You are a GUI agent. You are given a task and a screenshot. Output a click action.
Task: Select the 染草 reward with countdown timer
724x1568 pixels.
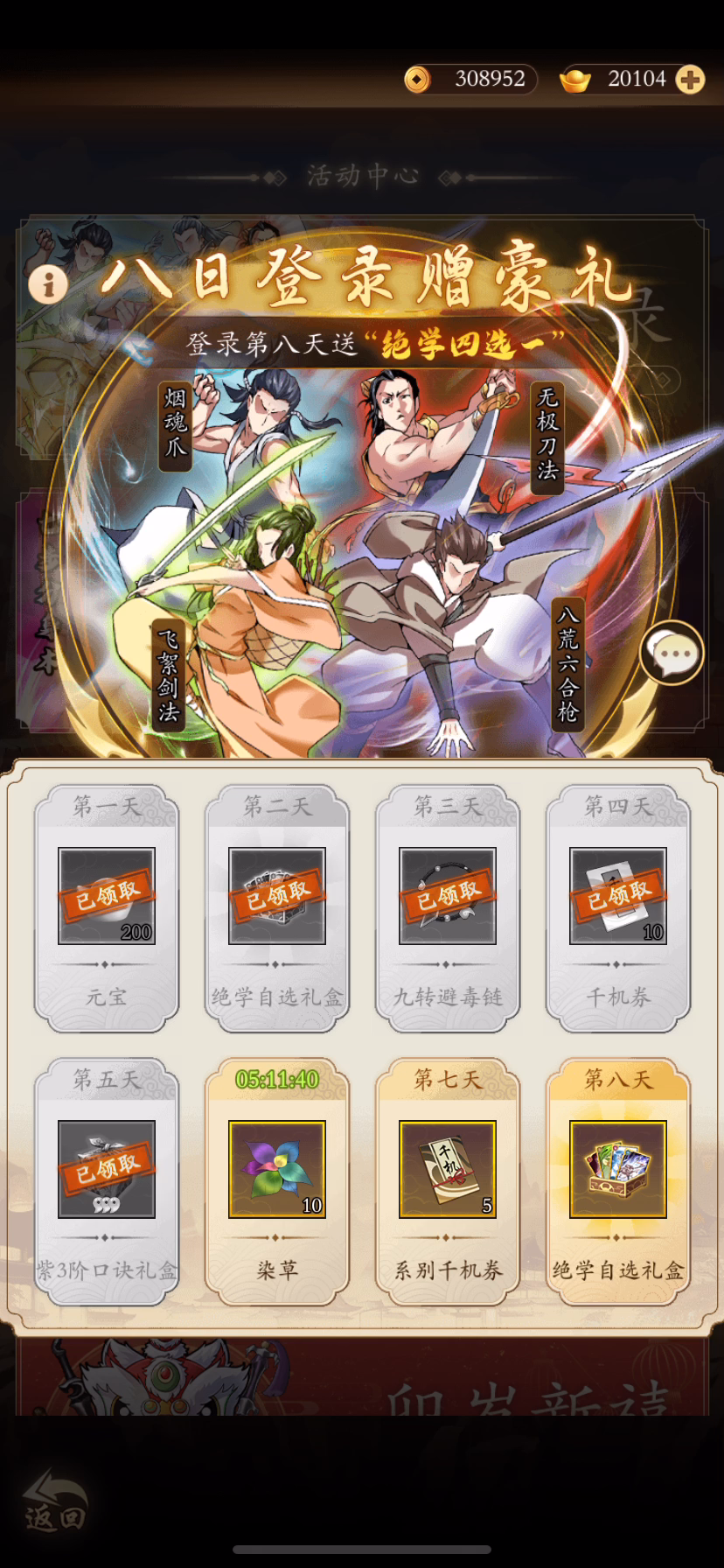pos(277,1181)
